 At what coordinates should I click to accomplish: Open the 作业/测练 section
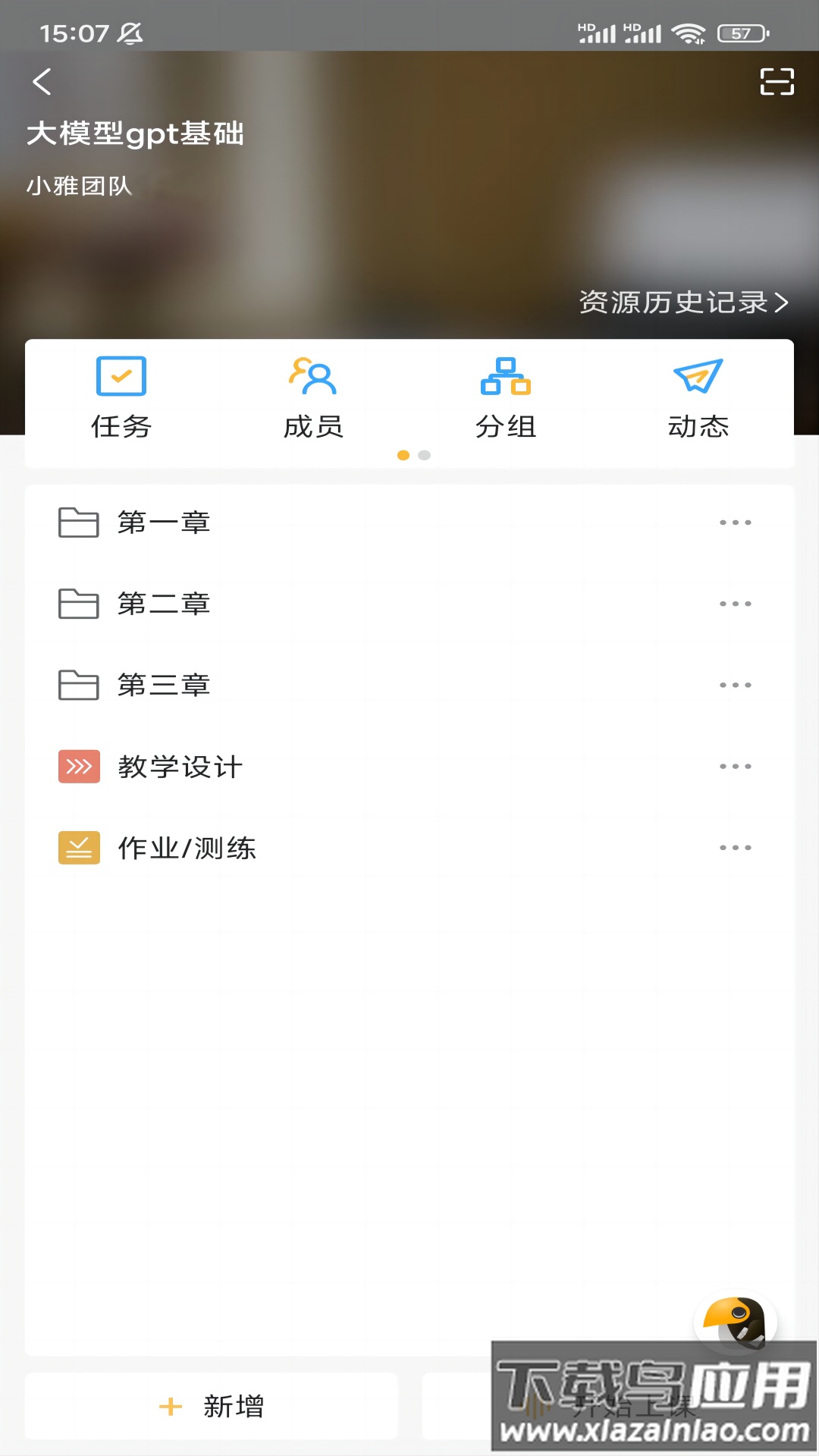coord(187,847)
